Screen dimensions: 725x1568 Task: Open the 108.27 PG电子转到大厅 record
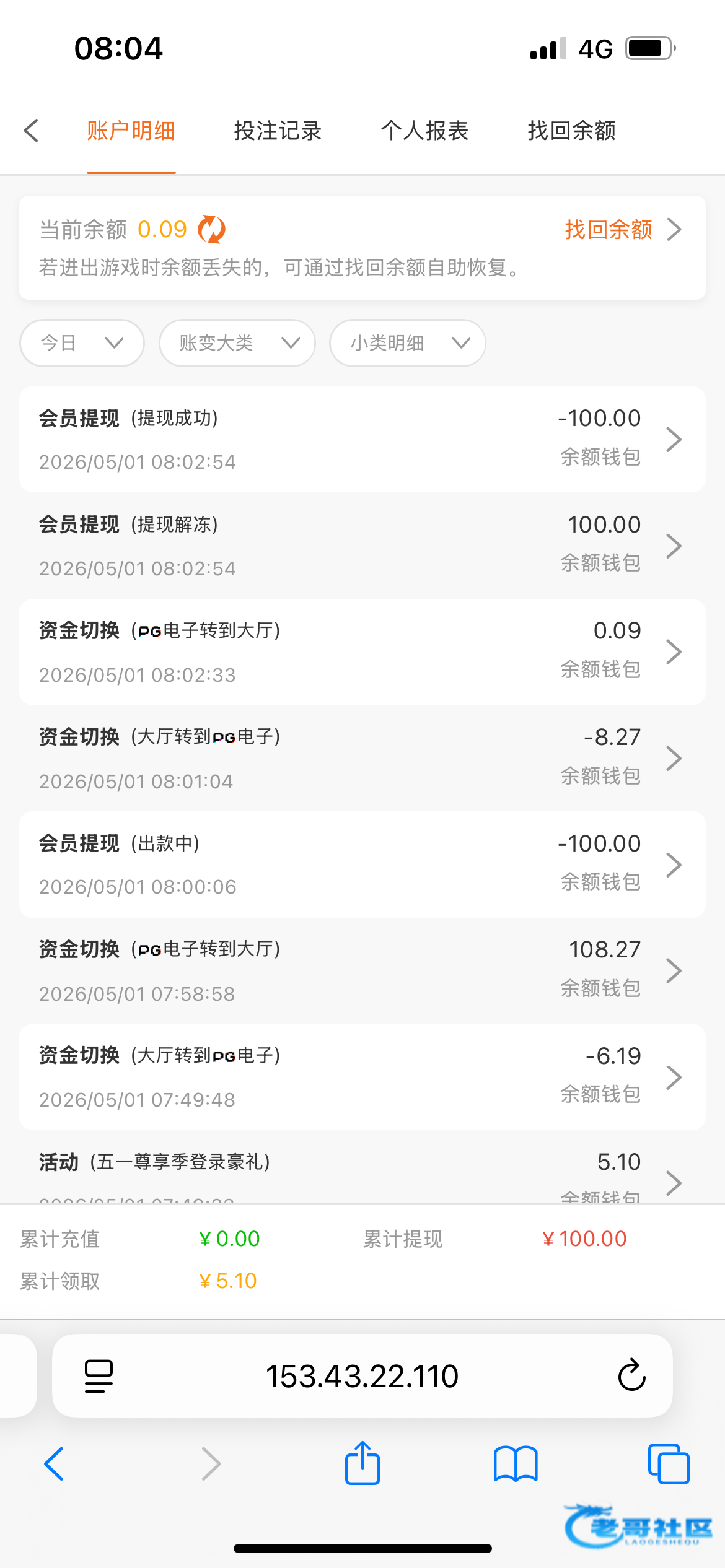click(x=362, y=971)
